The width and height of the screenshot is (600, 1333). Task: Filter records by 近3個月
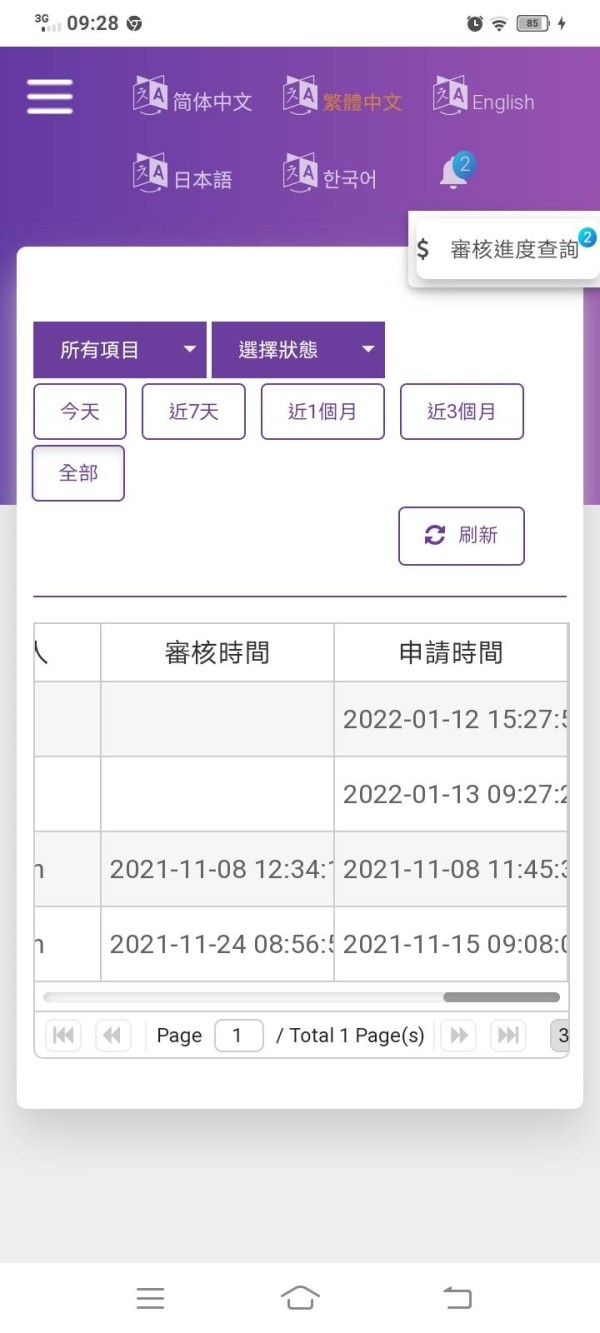[462, 411]
